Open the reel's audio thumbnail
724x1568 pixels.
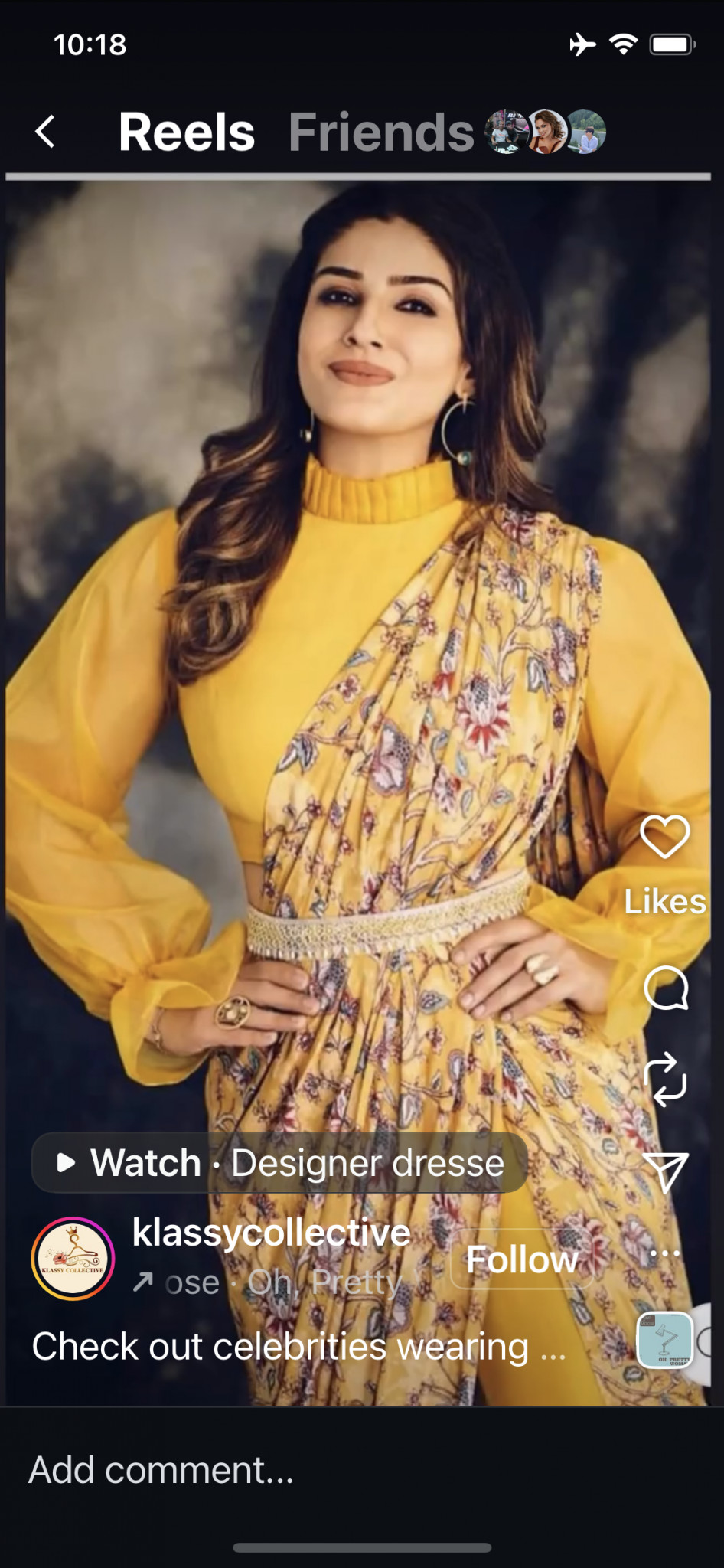[x=664, y=1340]
